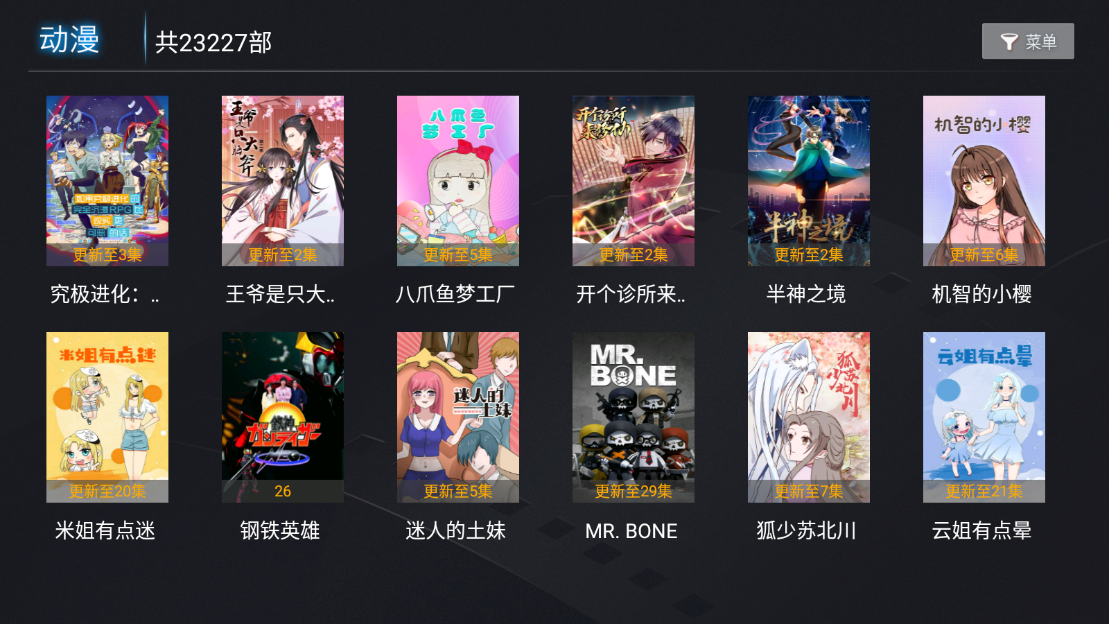
Task: View details of 半神之境
Action: (809, 181)
